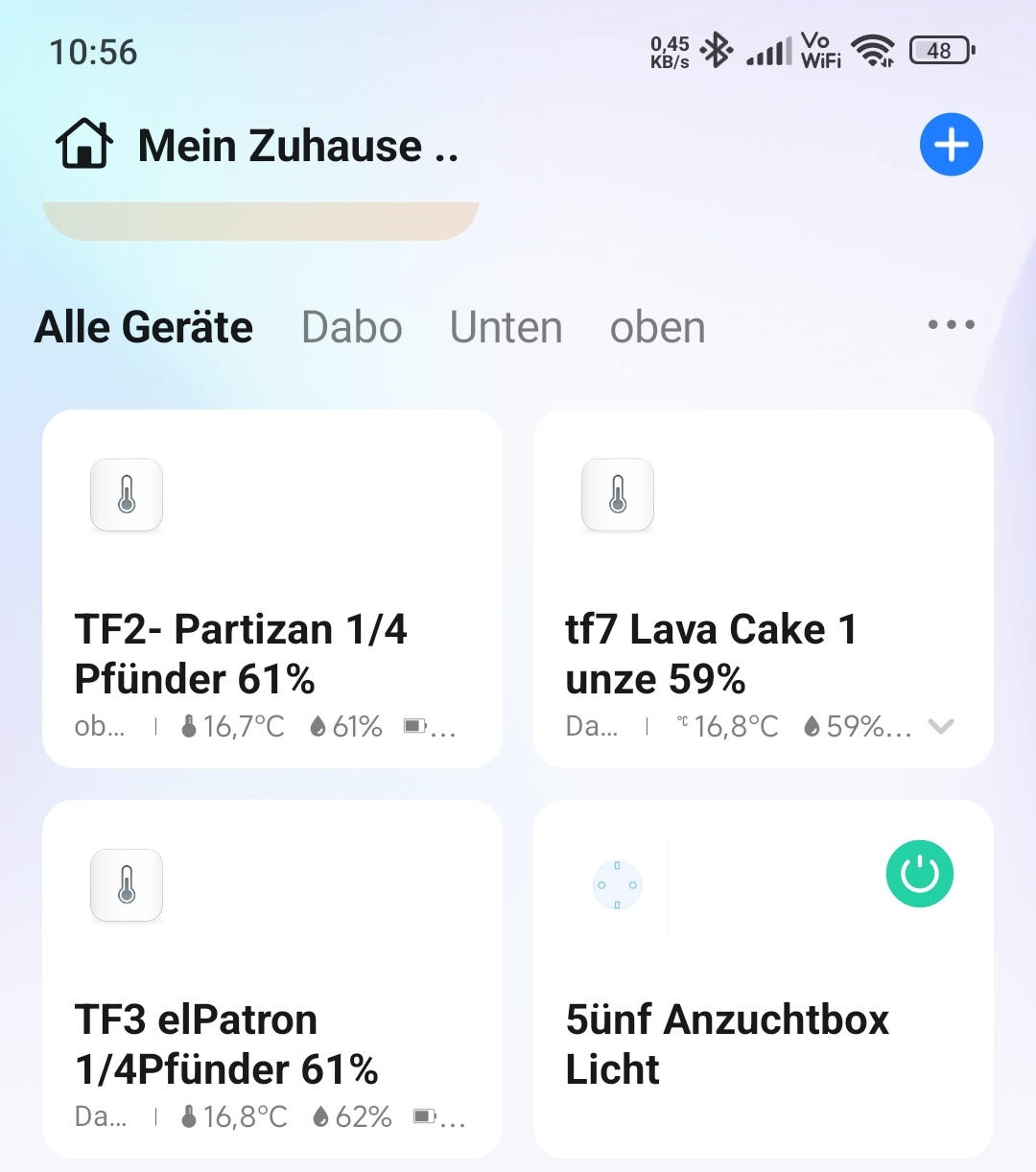Add a new device with plus button

tap(951, 145)
